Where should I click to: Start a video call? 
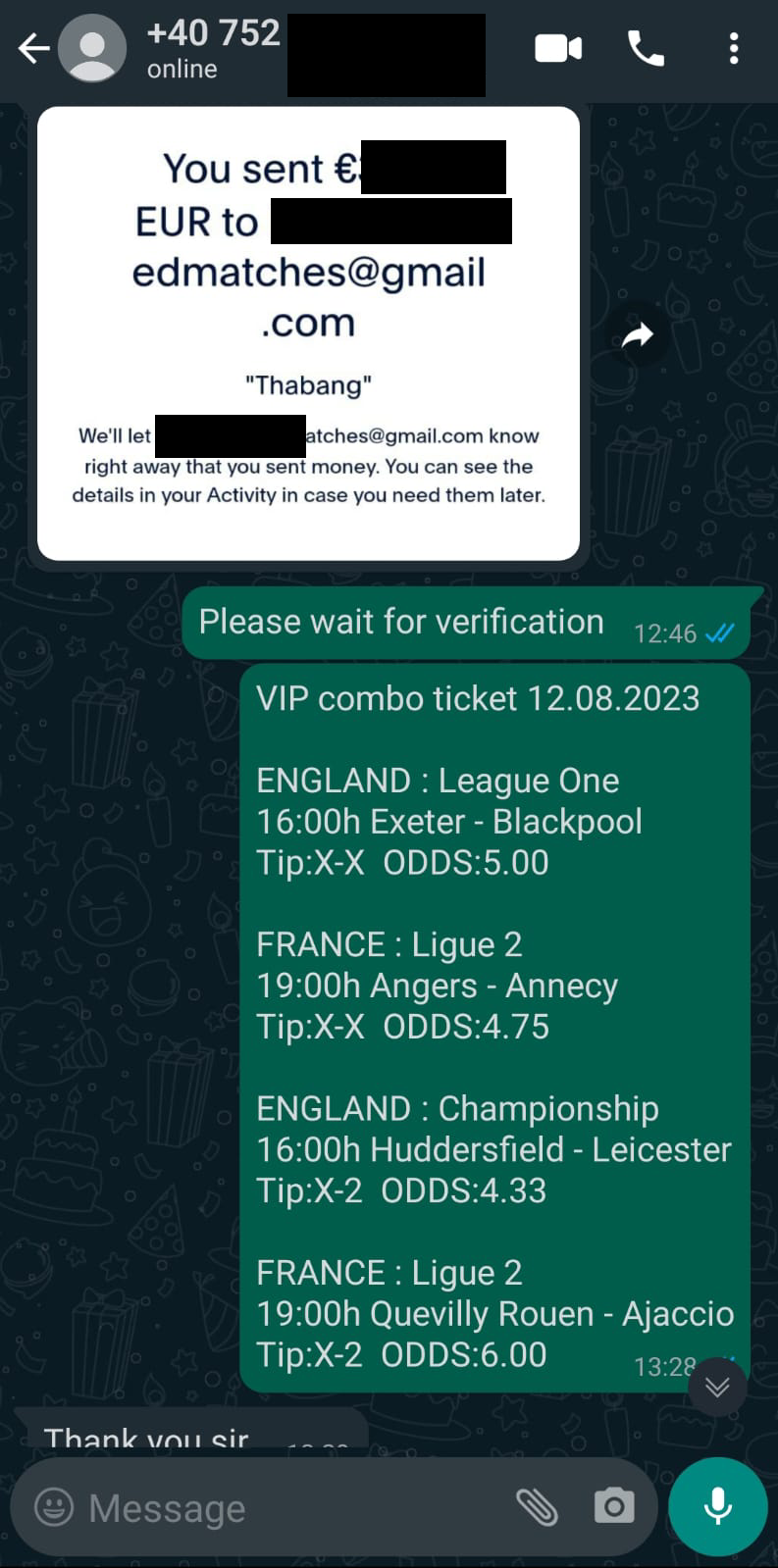[558, 48]
